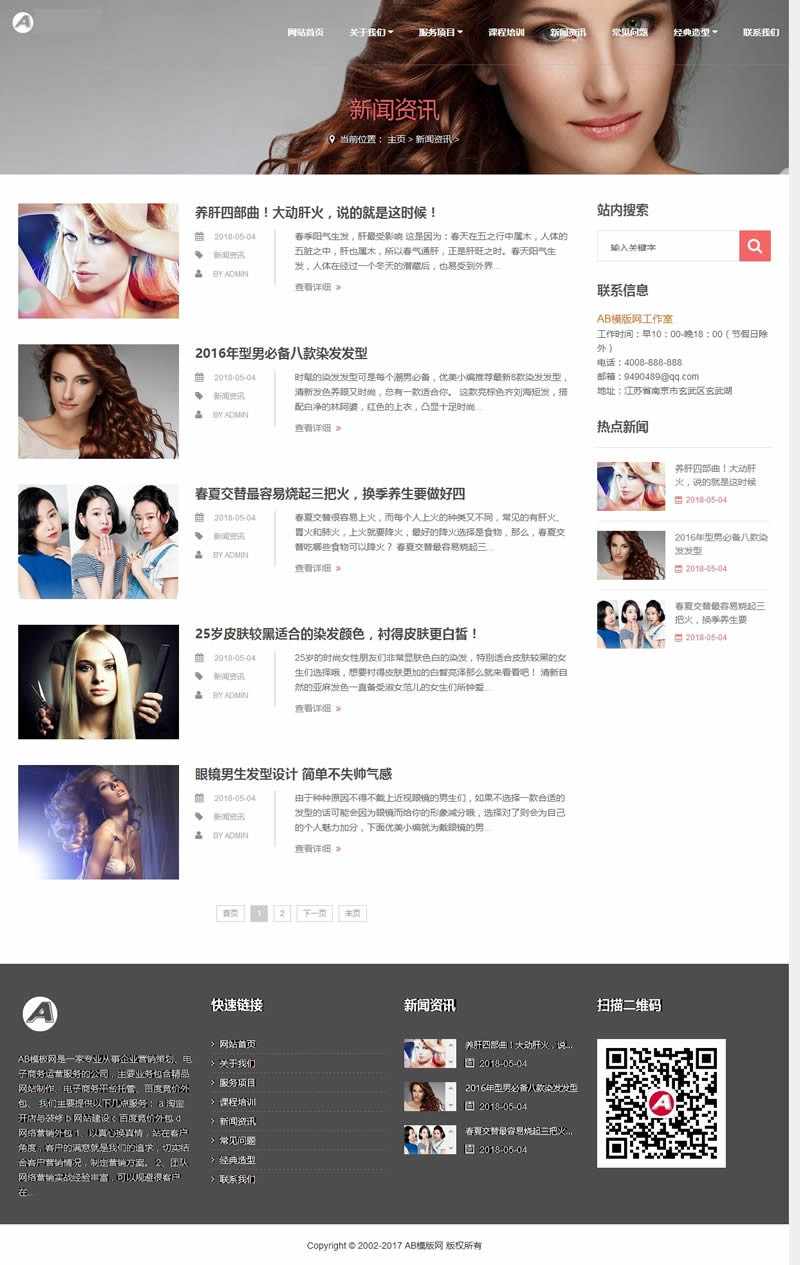
Task: Open 常见问题 in the footer quick links
Action: (x=237, y=1140)
